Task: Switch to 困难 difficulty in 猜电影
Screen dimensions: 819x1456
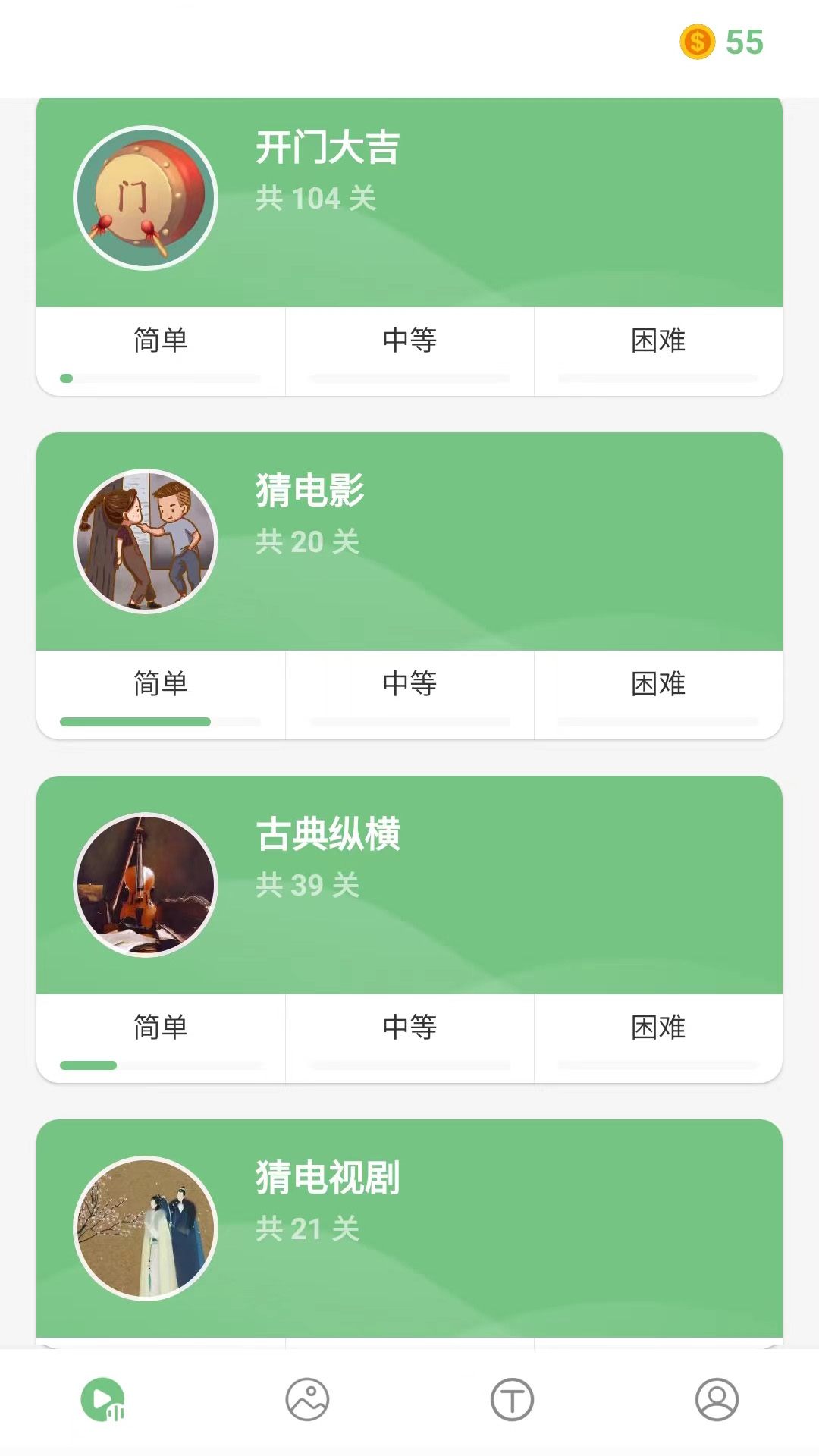Action: click(657, 684)
